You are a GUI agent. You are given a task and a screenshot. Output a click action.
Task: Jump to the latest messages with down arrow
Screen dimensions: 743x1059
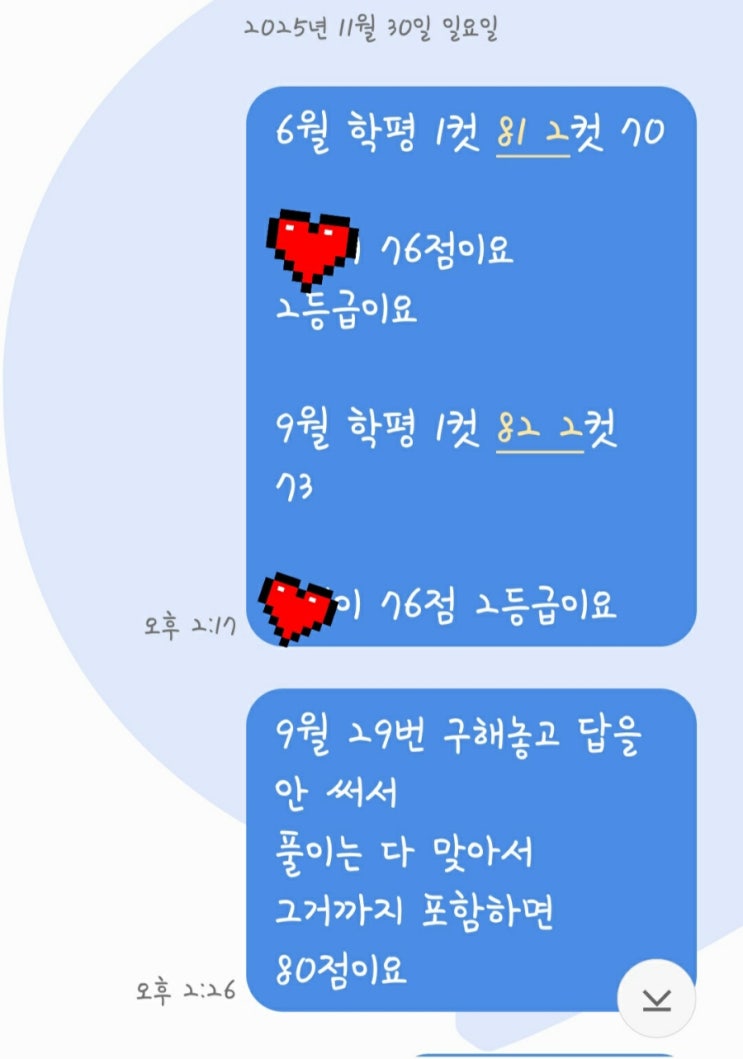(656, 997)
